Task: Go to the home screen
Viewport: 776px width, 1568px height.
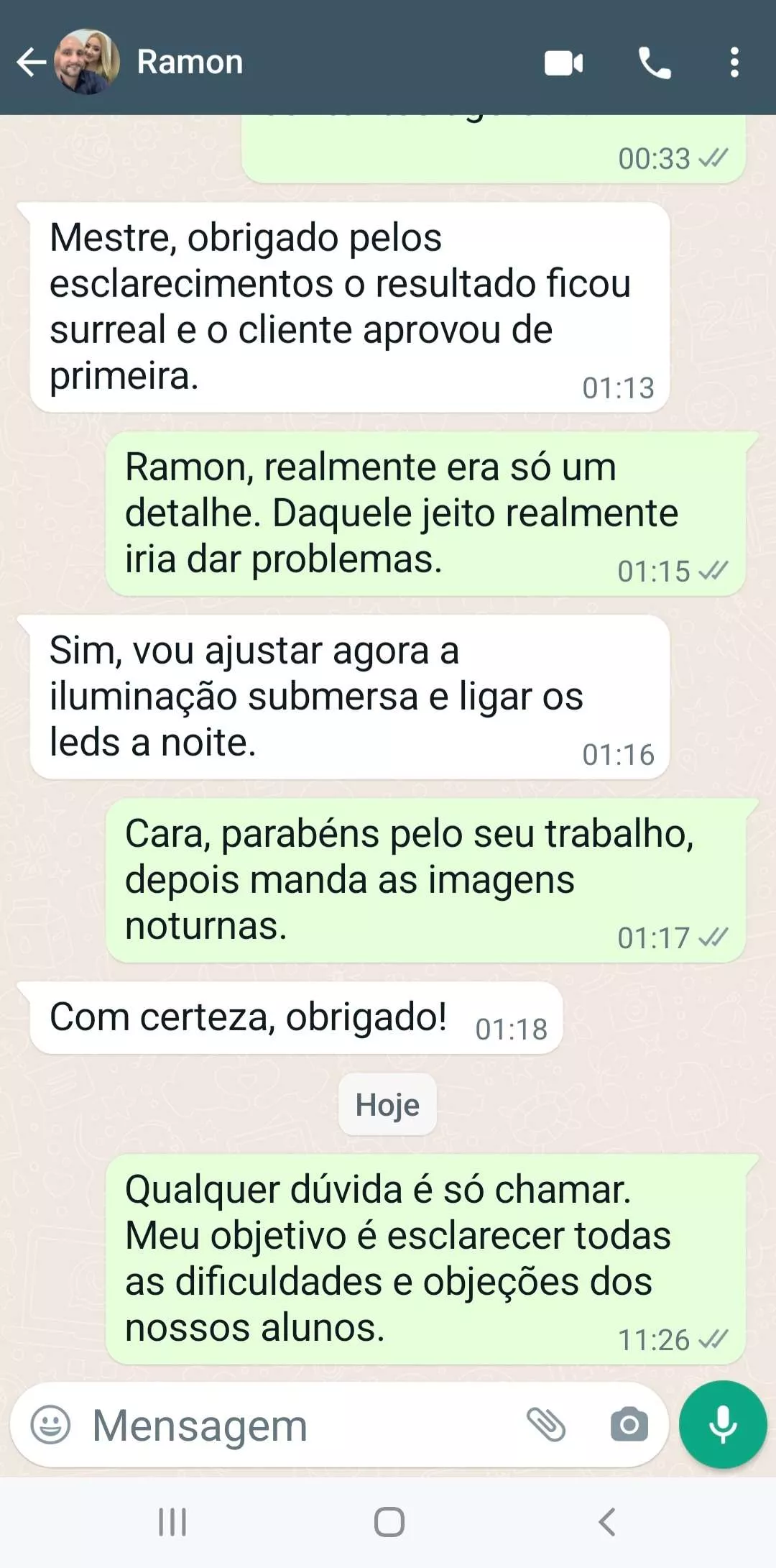Action: (x=389, y=1522)
